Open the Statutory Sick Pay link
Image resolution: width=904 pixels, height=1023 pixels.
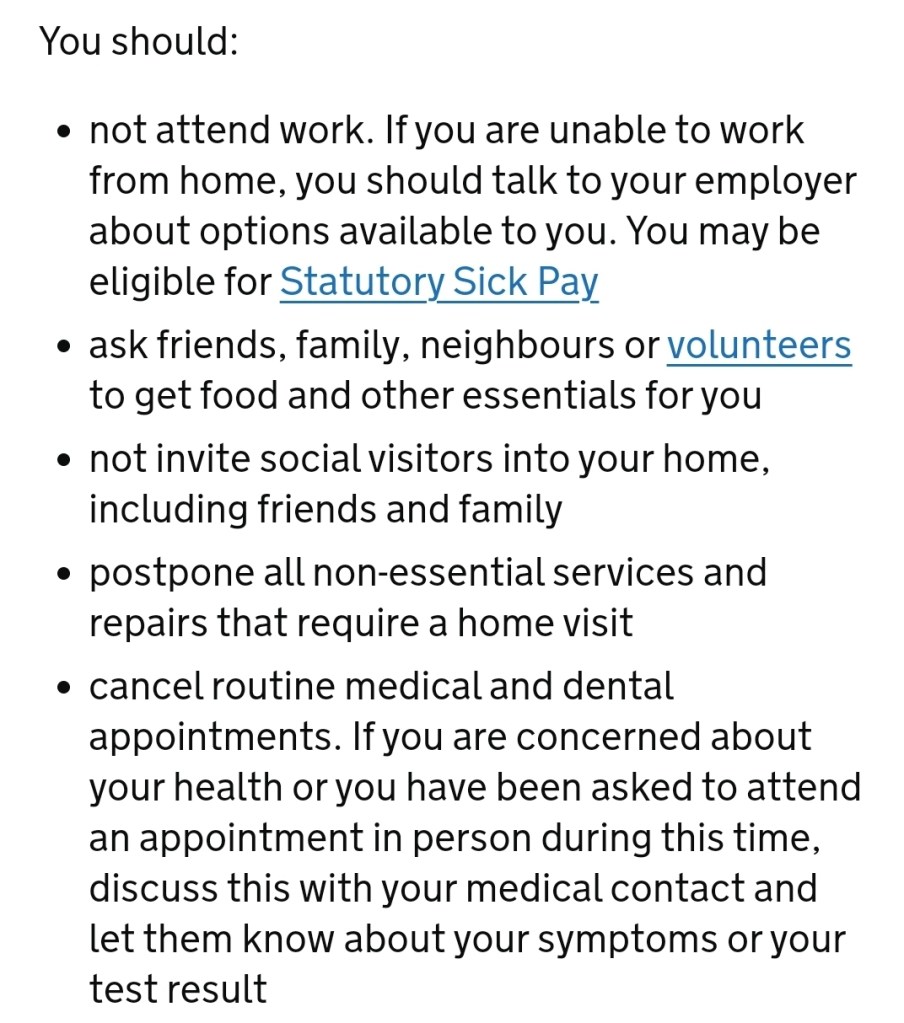point(438,282)
